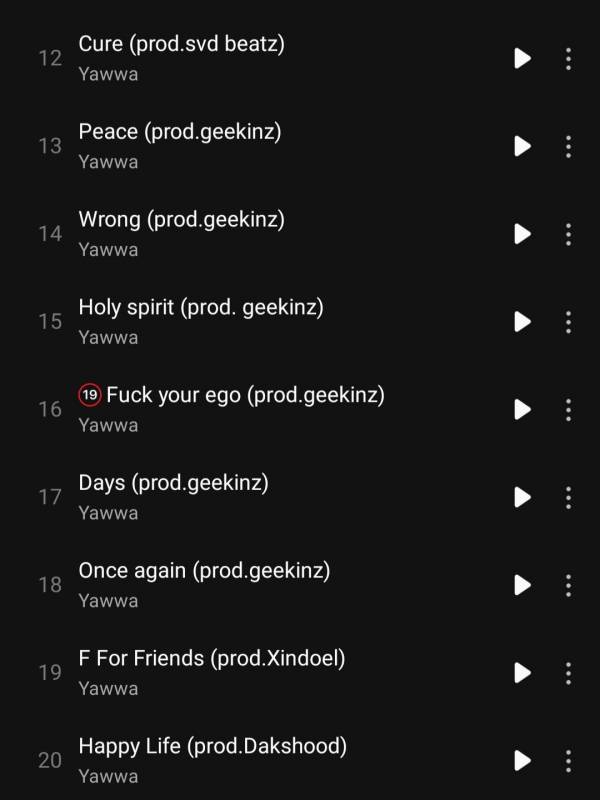This screenshot has width=600, height=800.
Task: Play track 16 with the 19 badge
Action: 522,409
